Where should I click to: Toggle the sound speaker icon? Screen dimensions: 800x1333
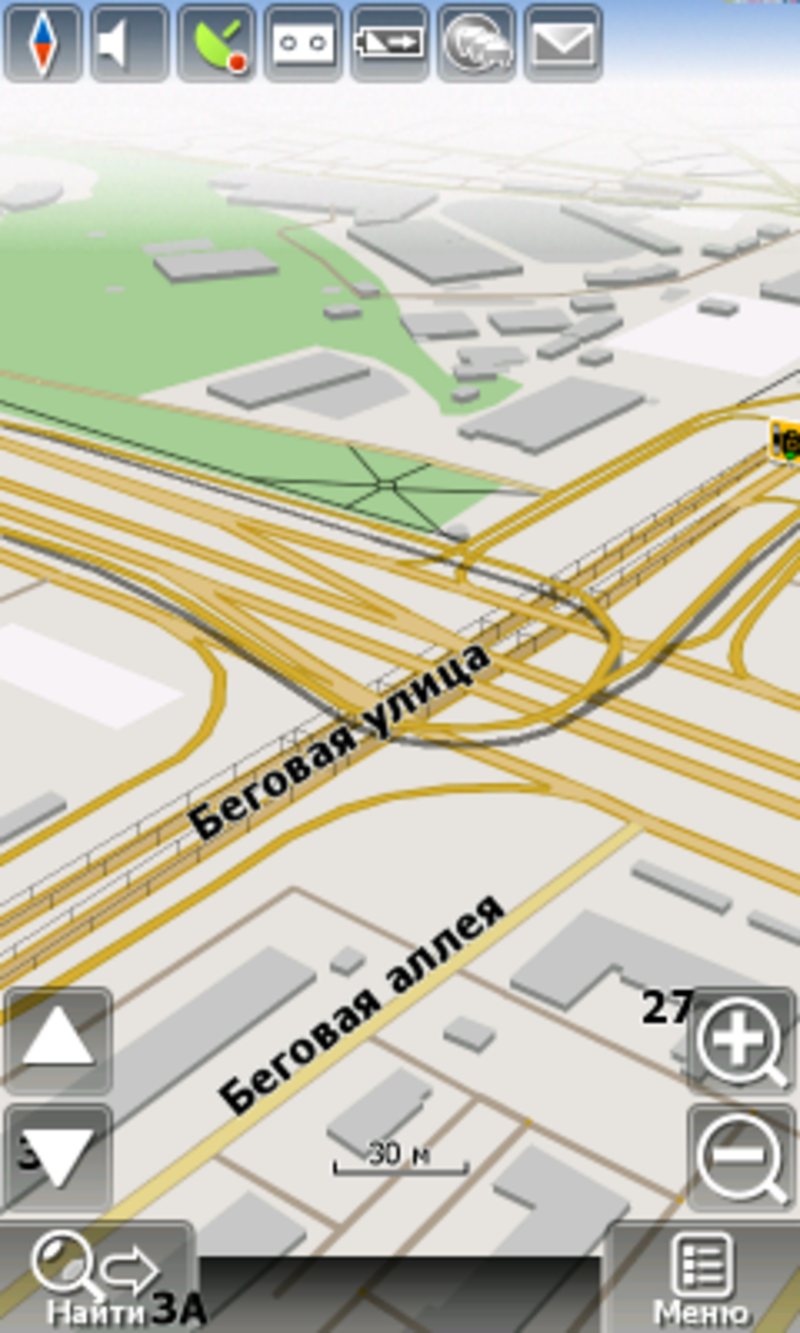pyautogui.click(x=129, y=43)
